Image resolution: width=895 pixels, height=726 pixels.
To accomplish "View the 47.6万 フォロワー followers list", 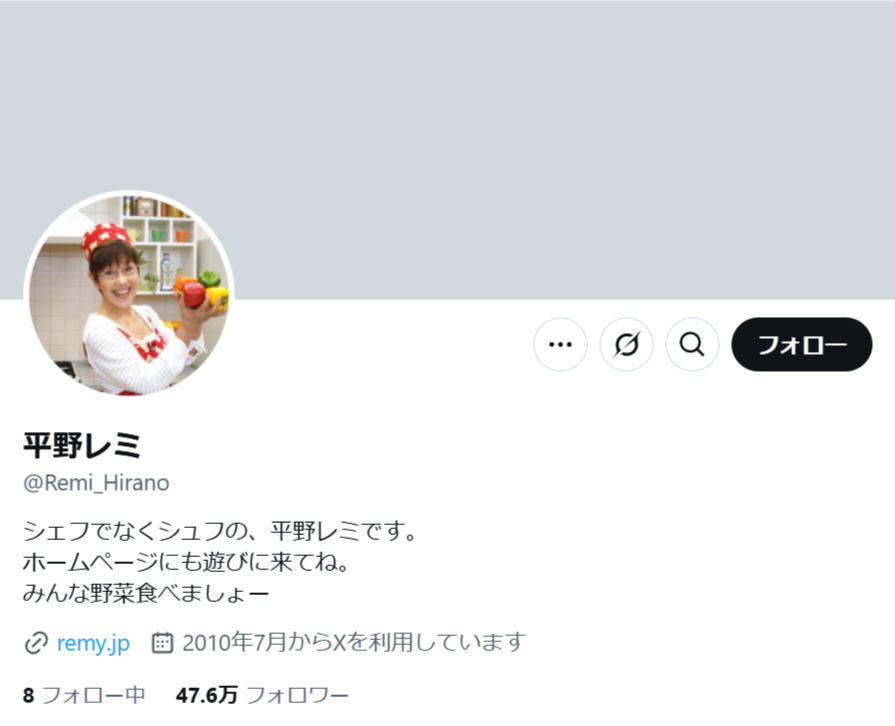I will (262, 695).
